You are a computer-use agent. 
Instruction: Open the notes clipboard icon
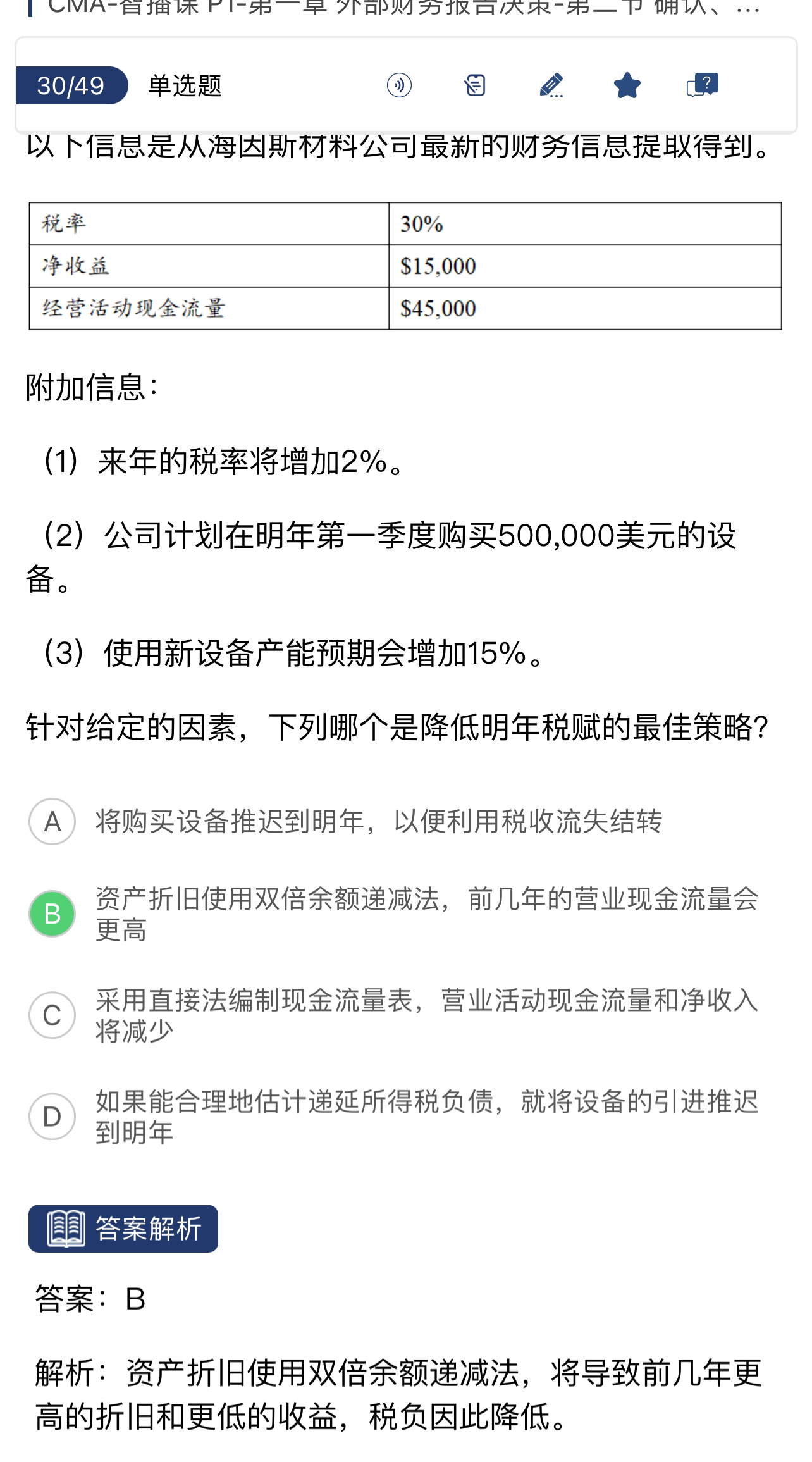pyautogui.click(x=475, y=85)
